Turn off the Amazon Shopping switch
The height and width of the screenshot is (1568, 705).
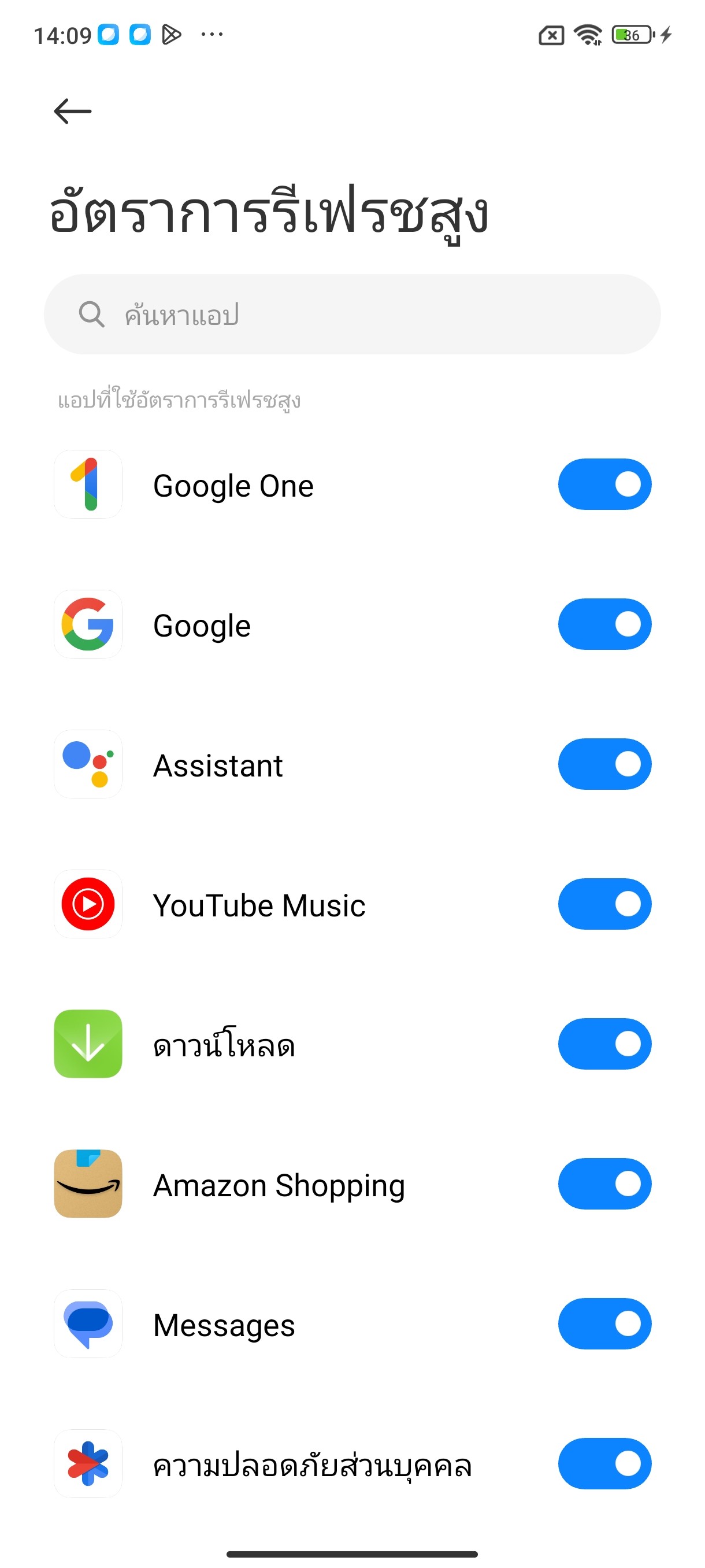pyautogui.click(x=604, y=1184)
